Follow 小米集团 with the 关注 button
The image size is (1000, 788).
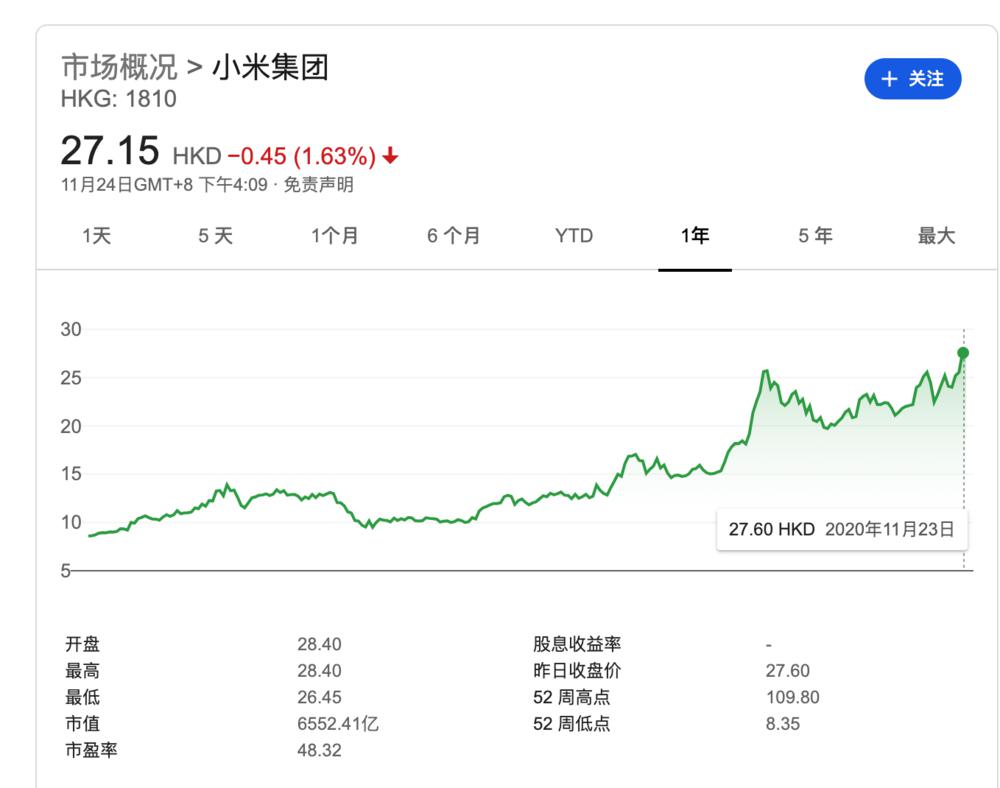tap(912, 79)
